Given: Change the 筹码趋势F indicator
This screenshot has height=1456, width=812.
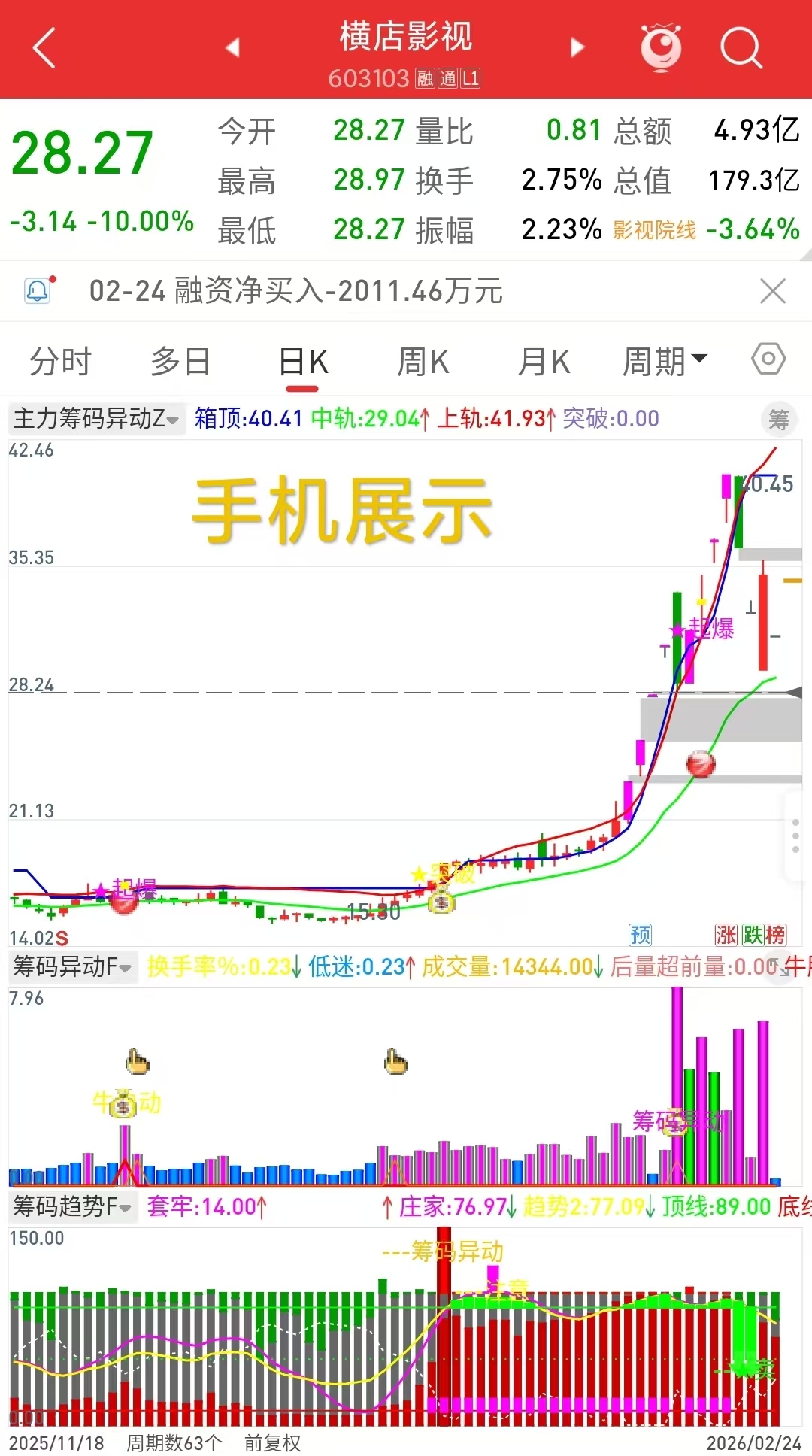Looking at the screenshot, I should tap(72, 1207).
